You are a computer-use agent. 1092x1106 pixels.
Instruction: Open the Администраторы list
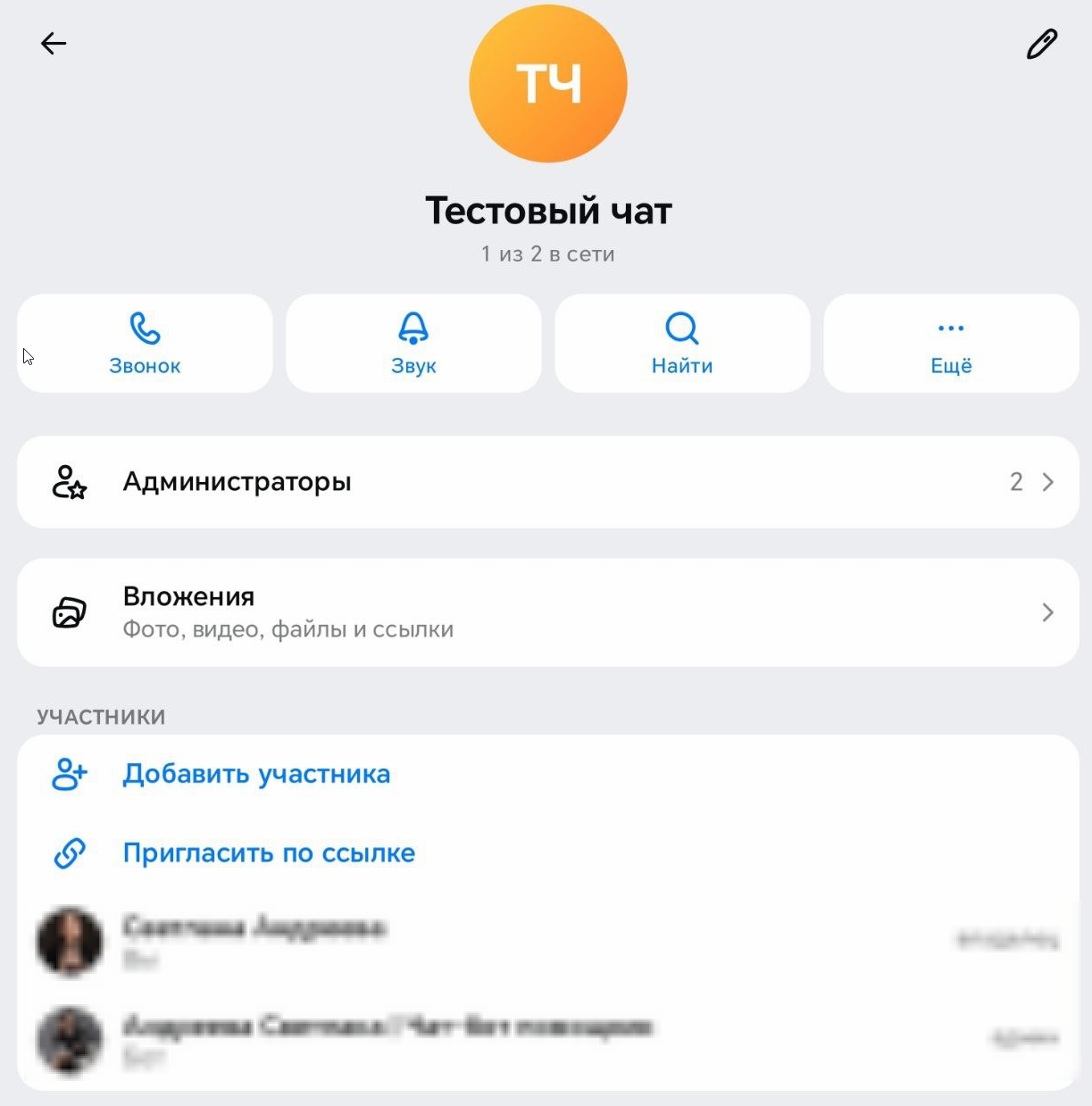coord(547,482)
